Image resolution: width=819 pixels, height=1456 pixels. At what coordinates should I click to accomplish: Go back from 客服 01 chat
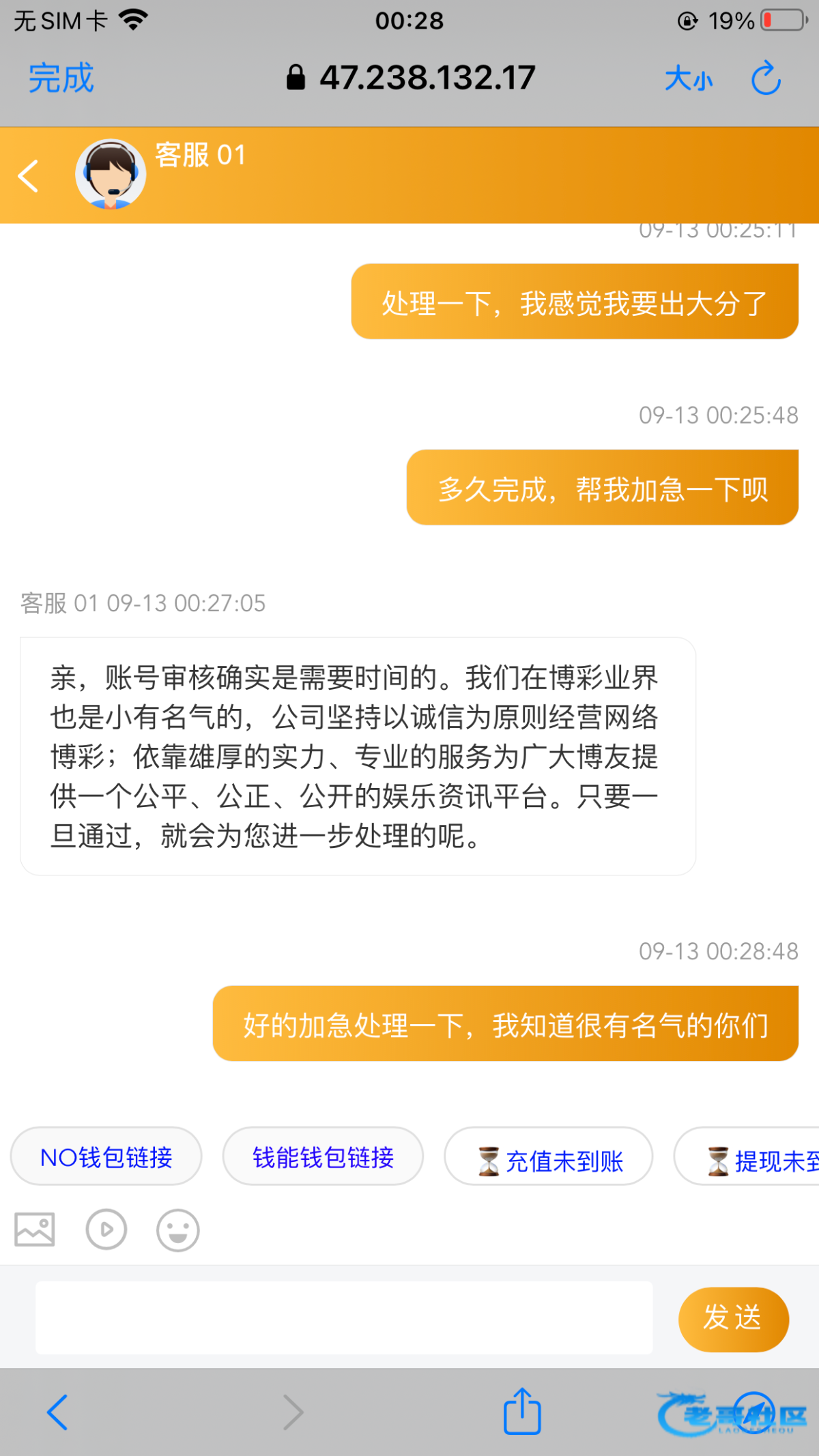(x=29, y=176)
